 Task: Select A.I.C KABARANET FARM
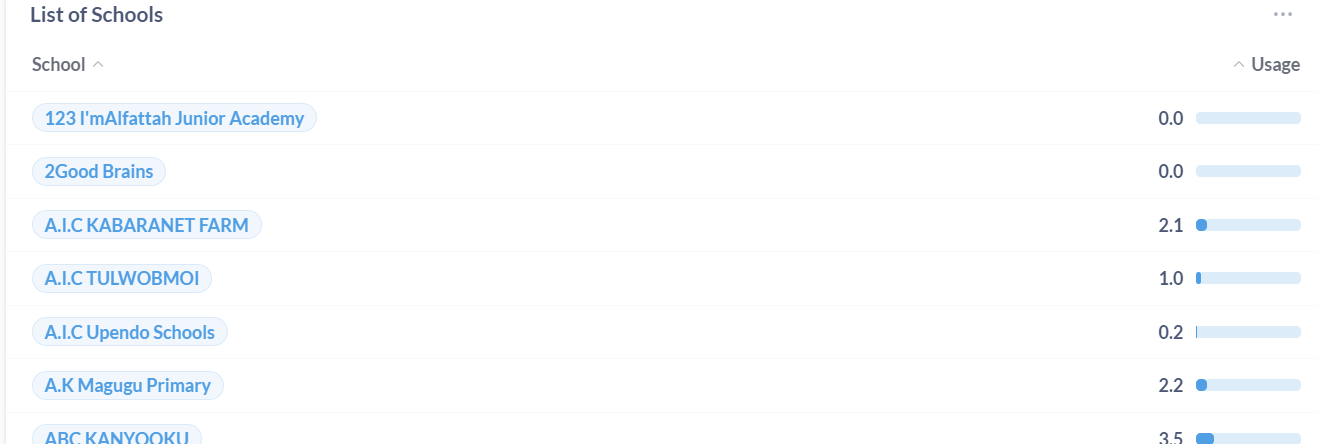[146, 225]
